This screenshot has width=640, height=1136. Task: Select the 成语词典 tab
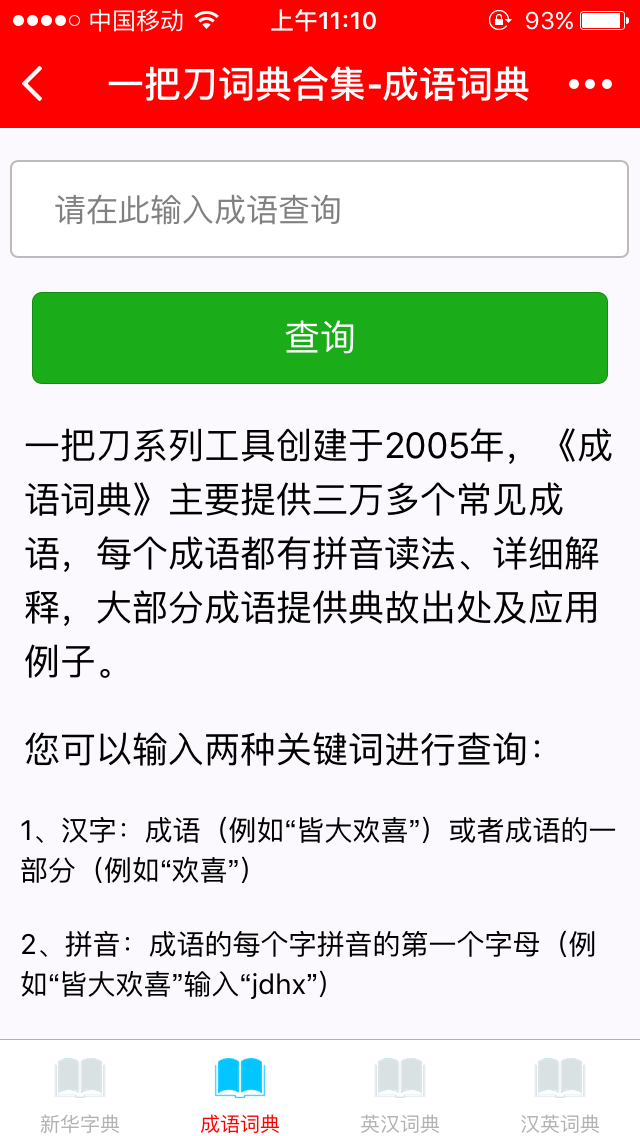[x=240, y=1093]
